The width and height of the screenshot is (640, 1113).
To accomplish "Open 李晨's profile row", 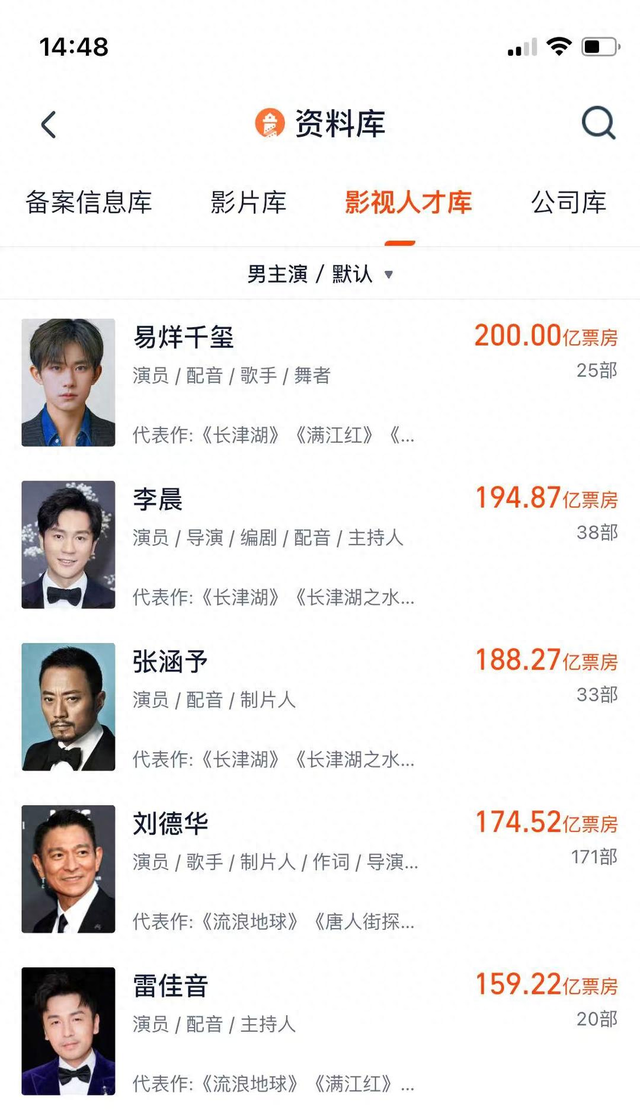I will [x=320, y=544].
